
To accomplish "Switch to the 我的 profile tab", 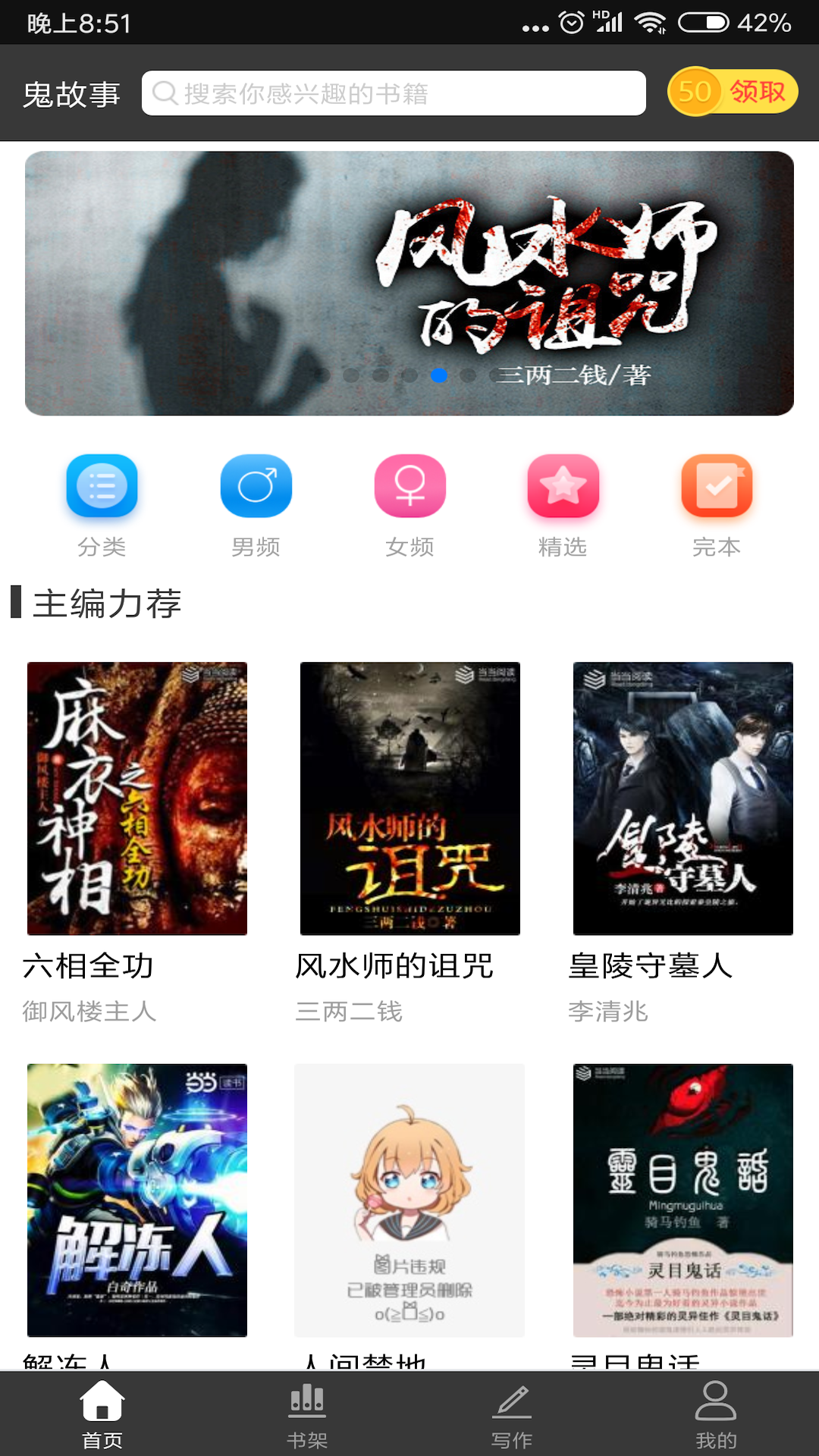I will click(717, 1414).
